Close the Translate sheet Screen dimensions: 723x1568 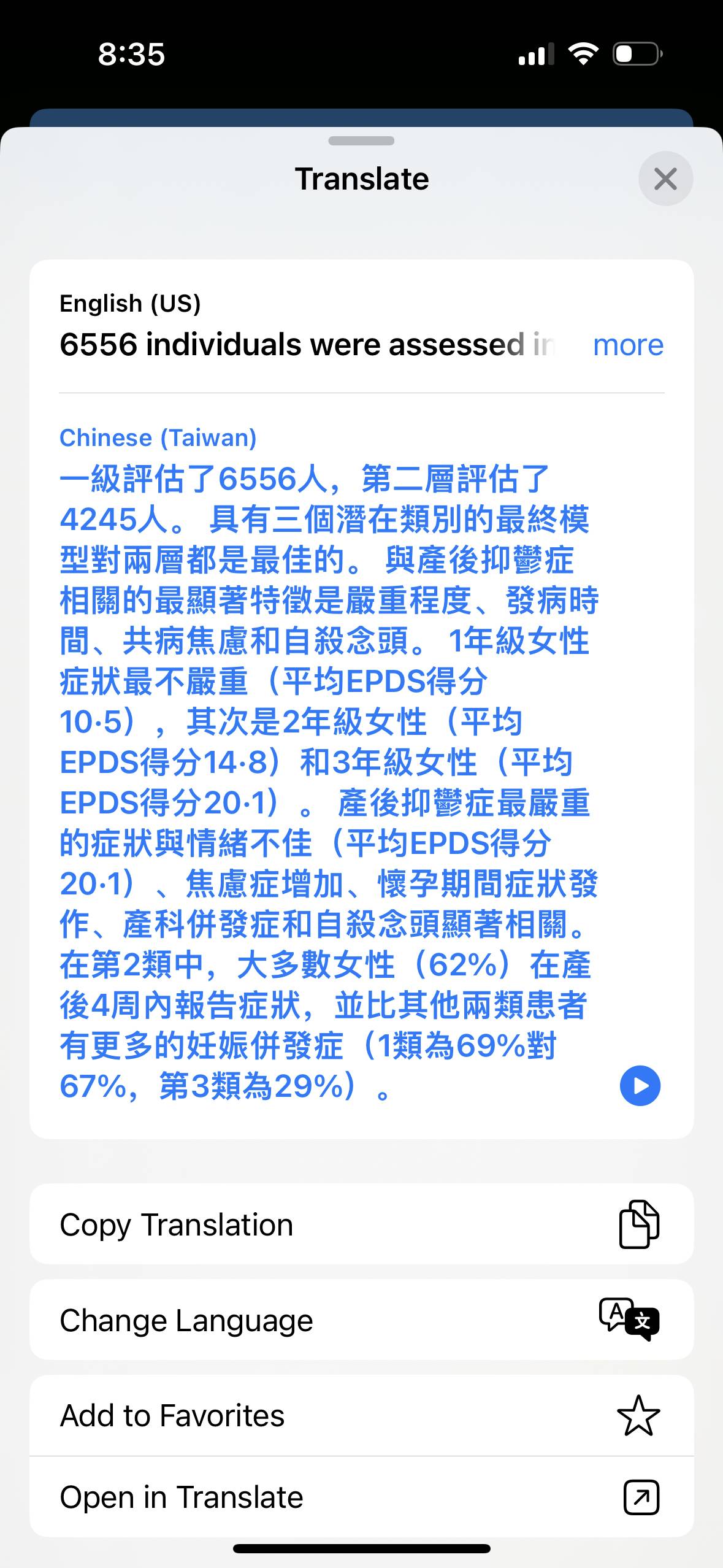point(665,179)
